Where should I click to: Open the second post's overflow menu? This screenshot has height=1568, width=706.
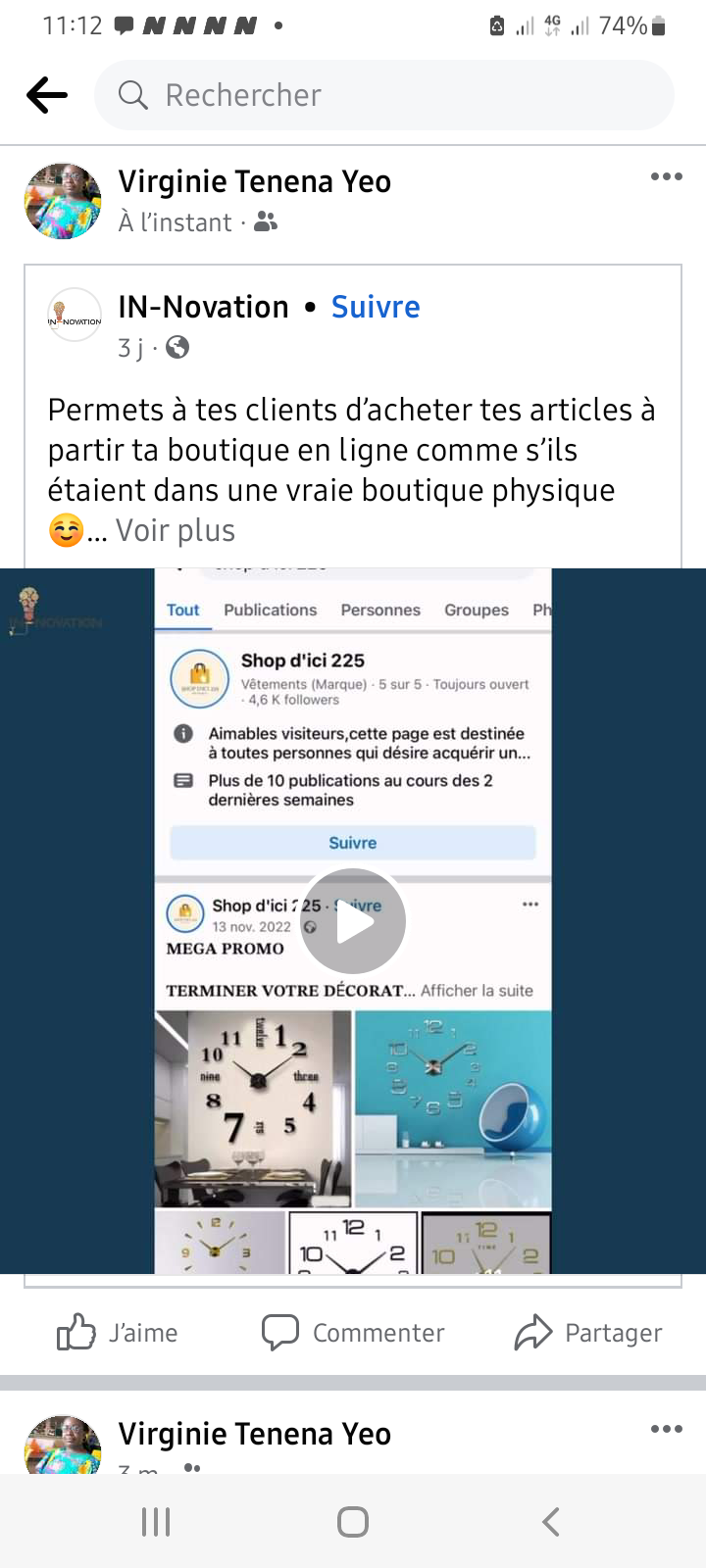[666, 1429]
